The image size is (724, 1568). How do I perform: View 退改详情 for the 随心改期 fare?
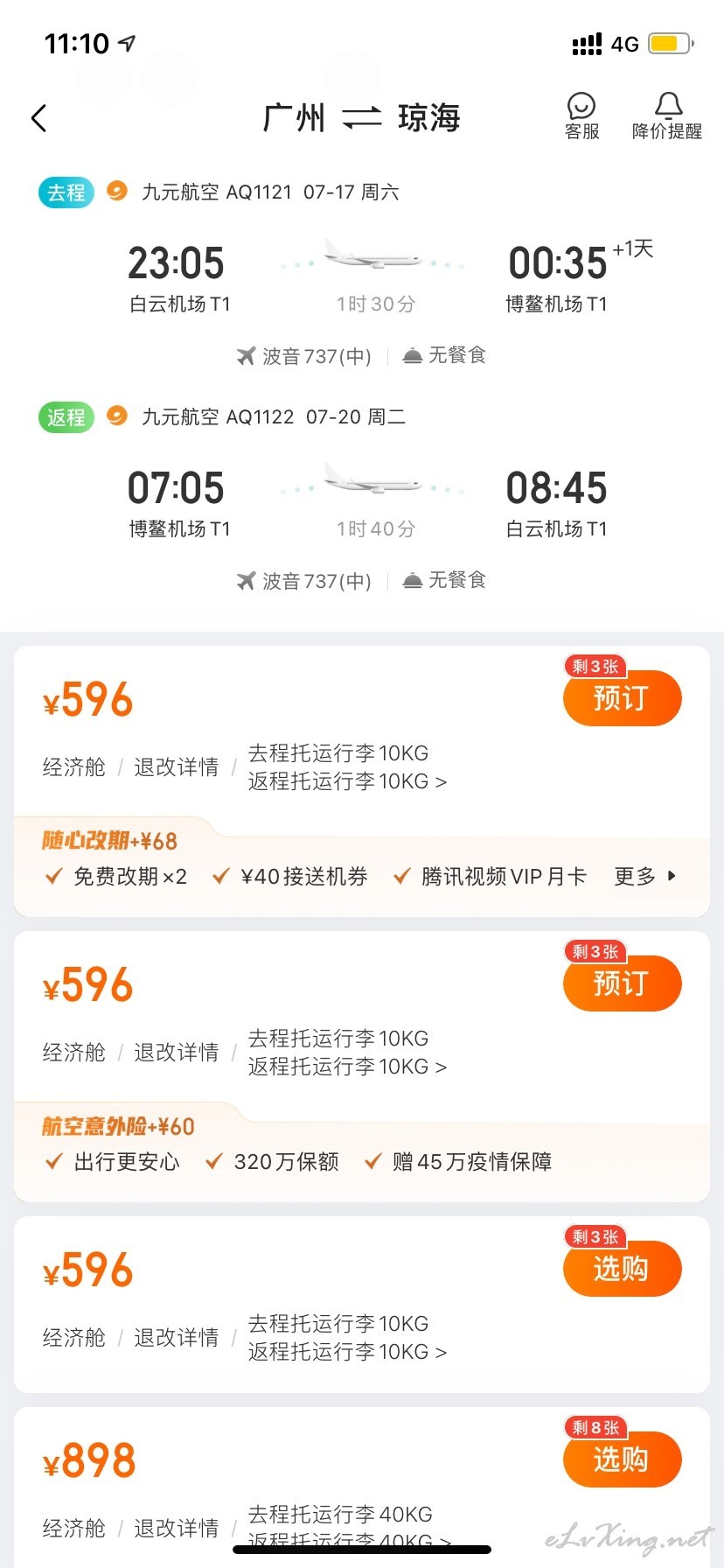pyautogui.click(x=176, y=767)
